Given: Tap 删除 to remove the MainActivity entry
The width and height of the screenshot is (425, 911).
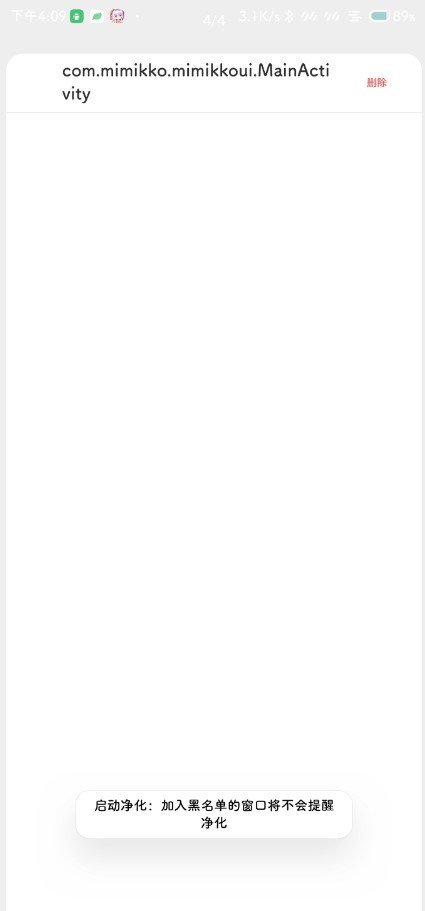Looking at the screenshot, I should (376, 83).
